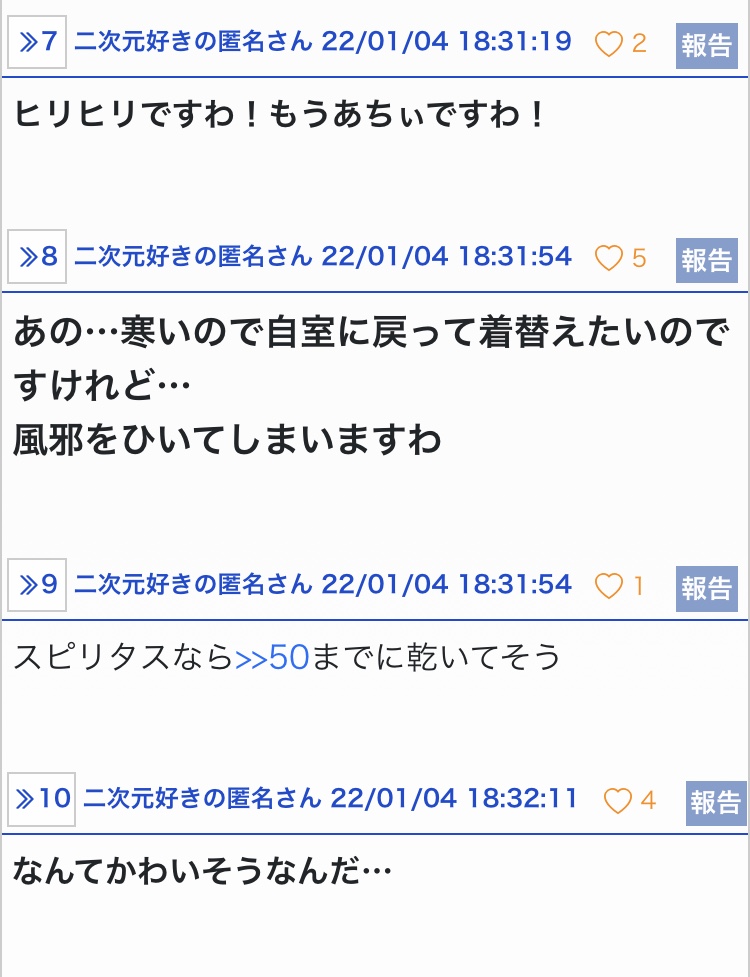
Task: Like post 7 with the heart icon
Action: tap(609, 44)
